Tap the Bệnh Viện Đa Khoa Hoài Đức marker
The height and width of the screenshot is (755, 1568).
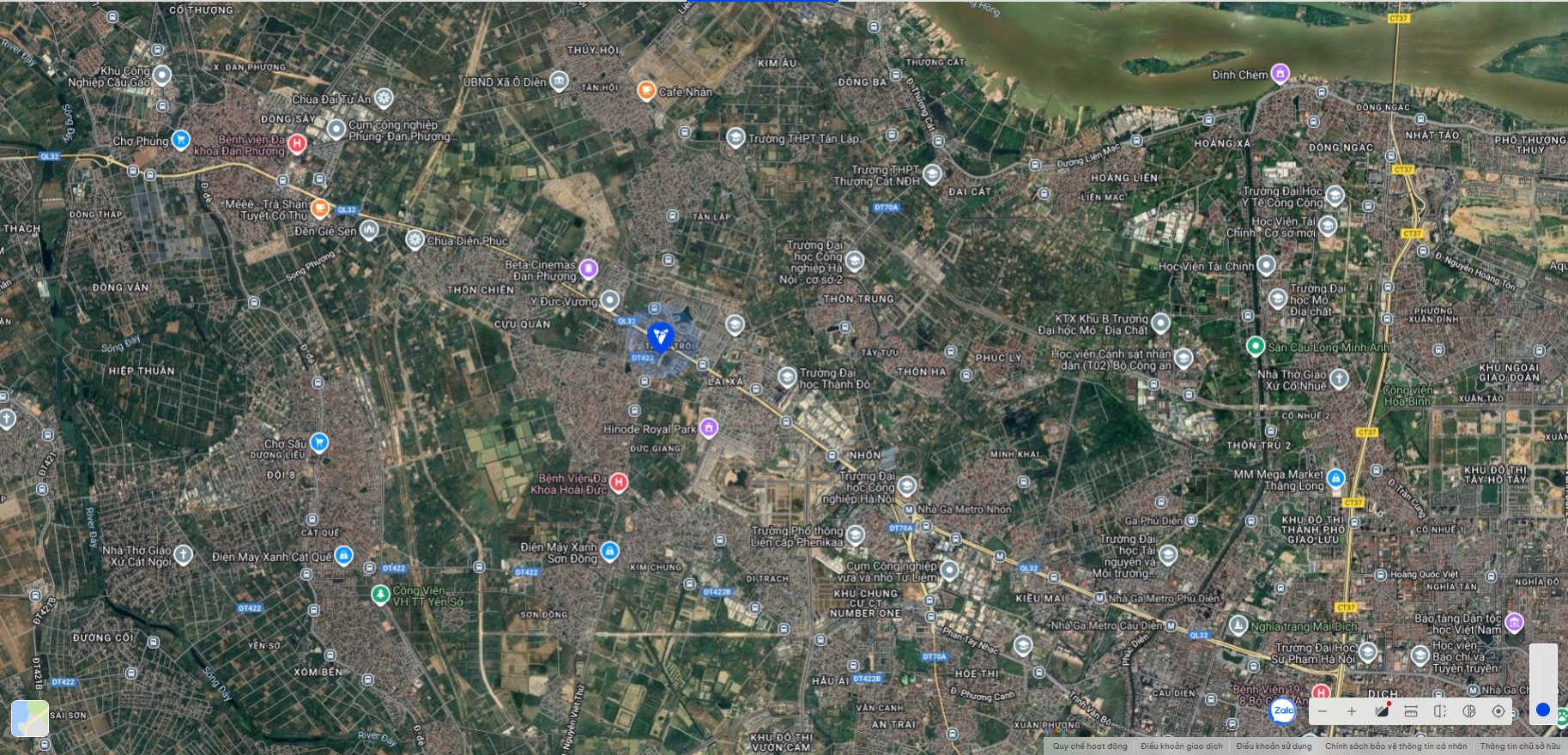[619, 482]
